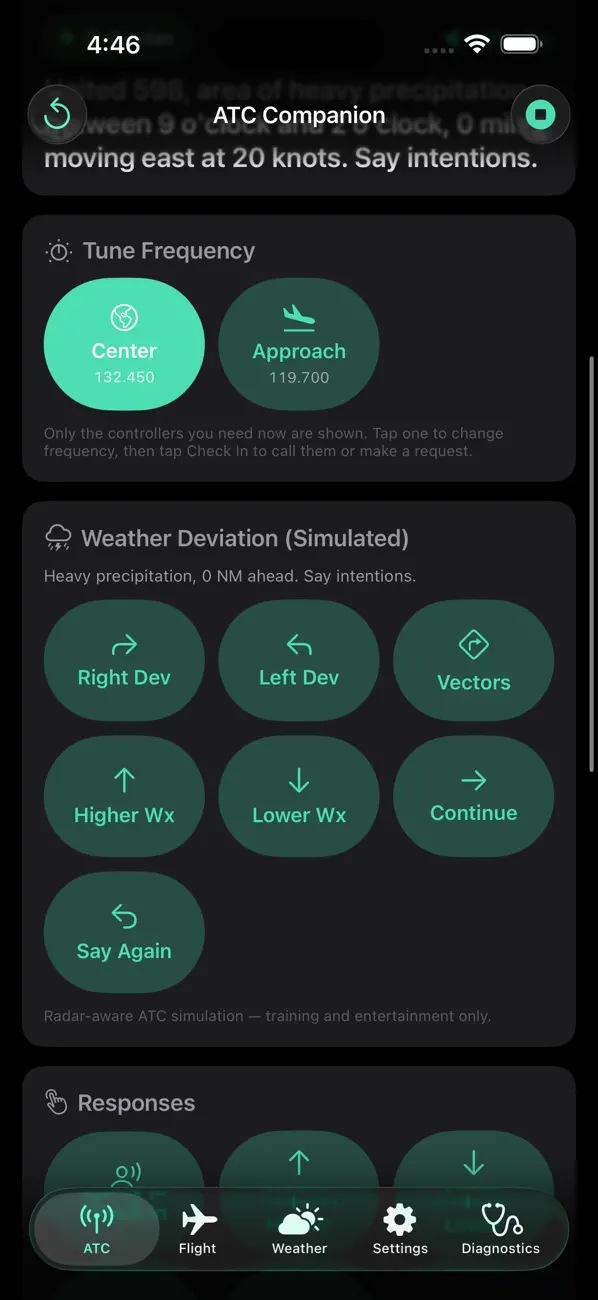
Task: Tune to Approach frequency 119.700
Action: (x=299, y=344)
